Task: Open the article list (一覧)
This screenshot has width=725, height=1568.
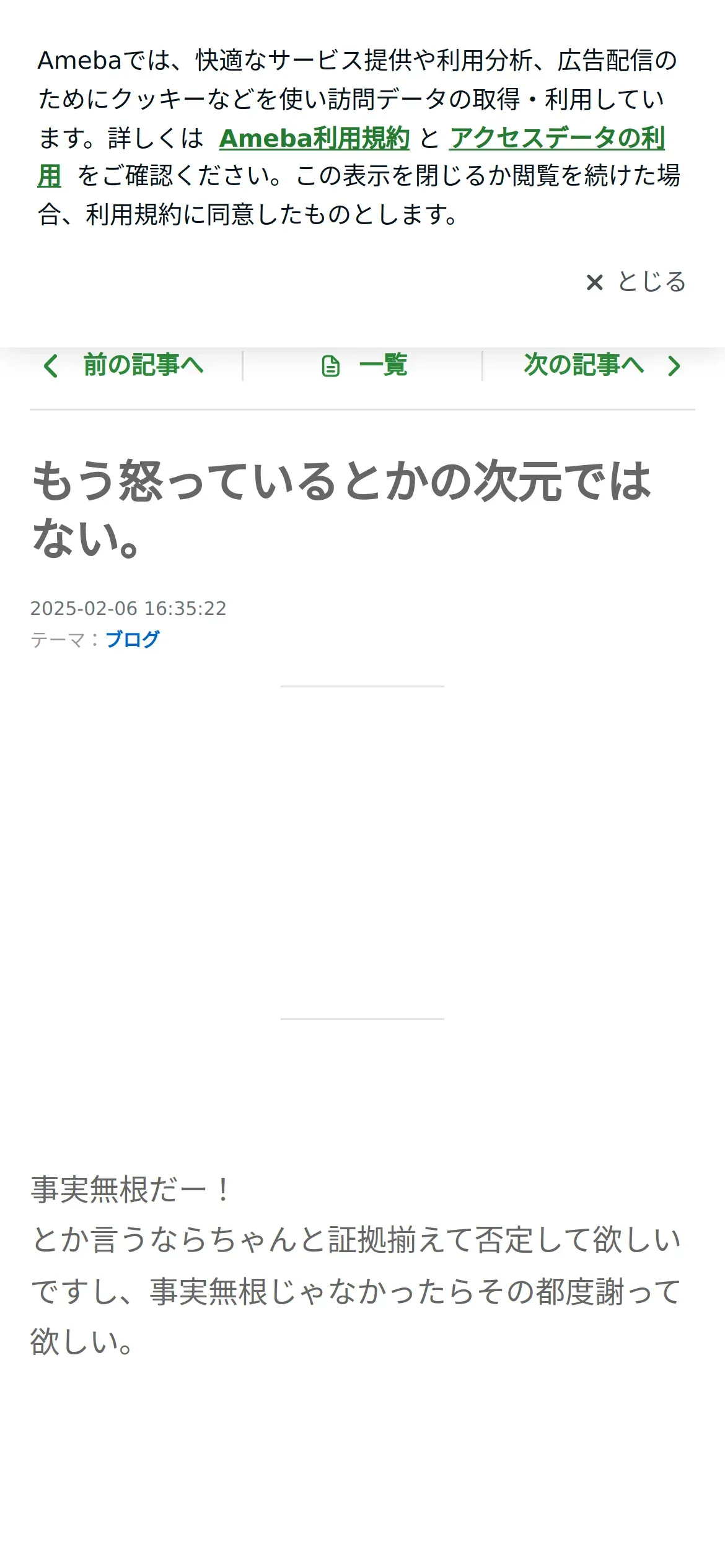Action: click(x=364, y=365)
